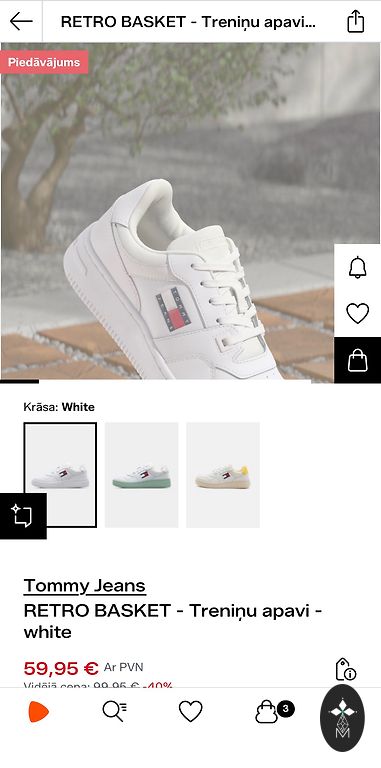This screenshot has height=768, width=381.
Task: Select the yellow-heel color variant
Action: click(x=223, y=475)
